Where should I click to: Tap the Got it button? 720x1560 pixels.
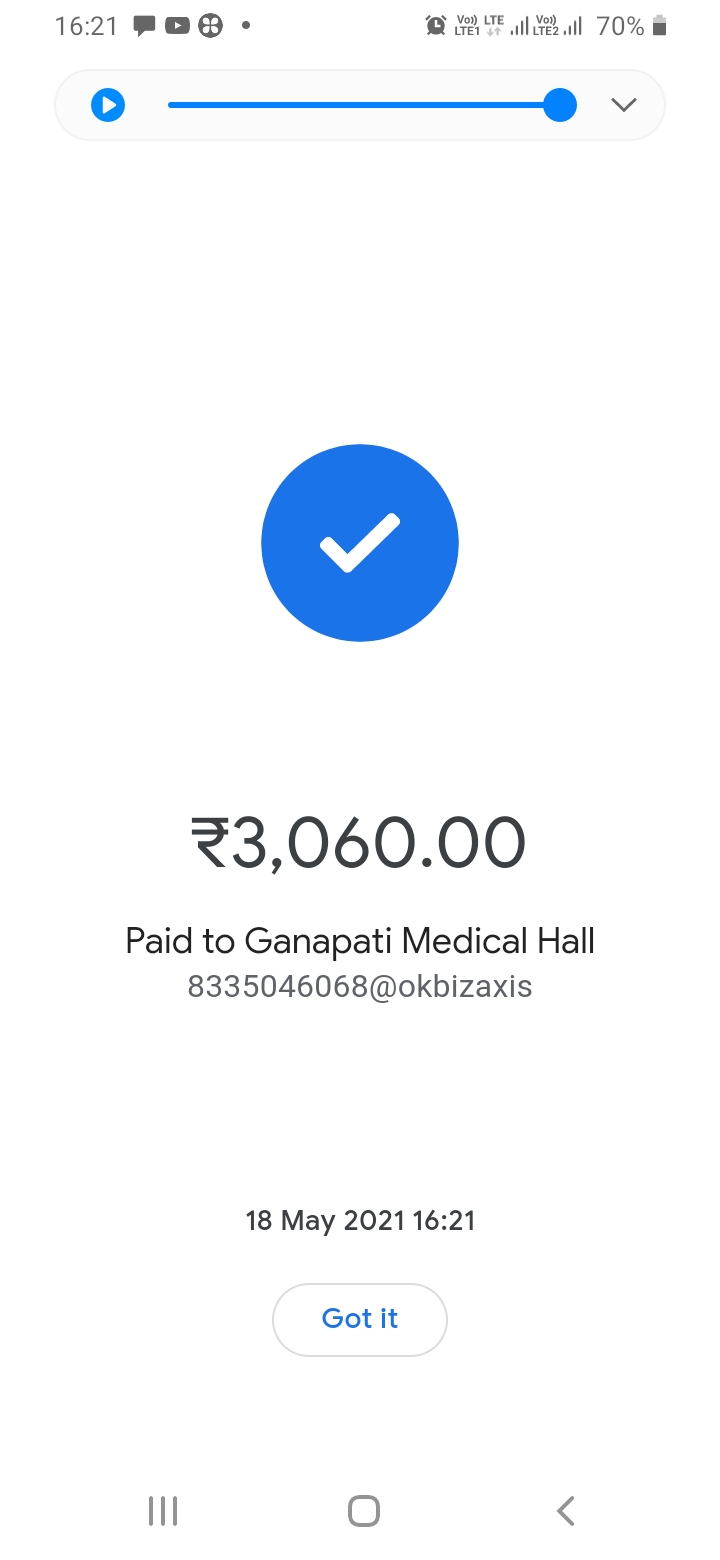(x=360, y=1319)
